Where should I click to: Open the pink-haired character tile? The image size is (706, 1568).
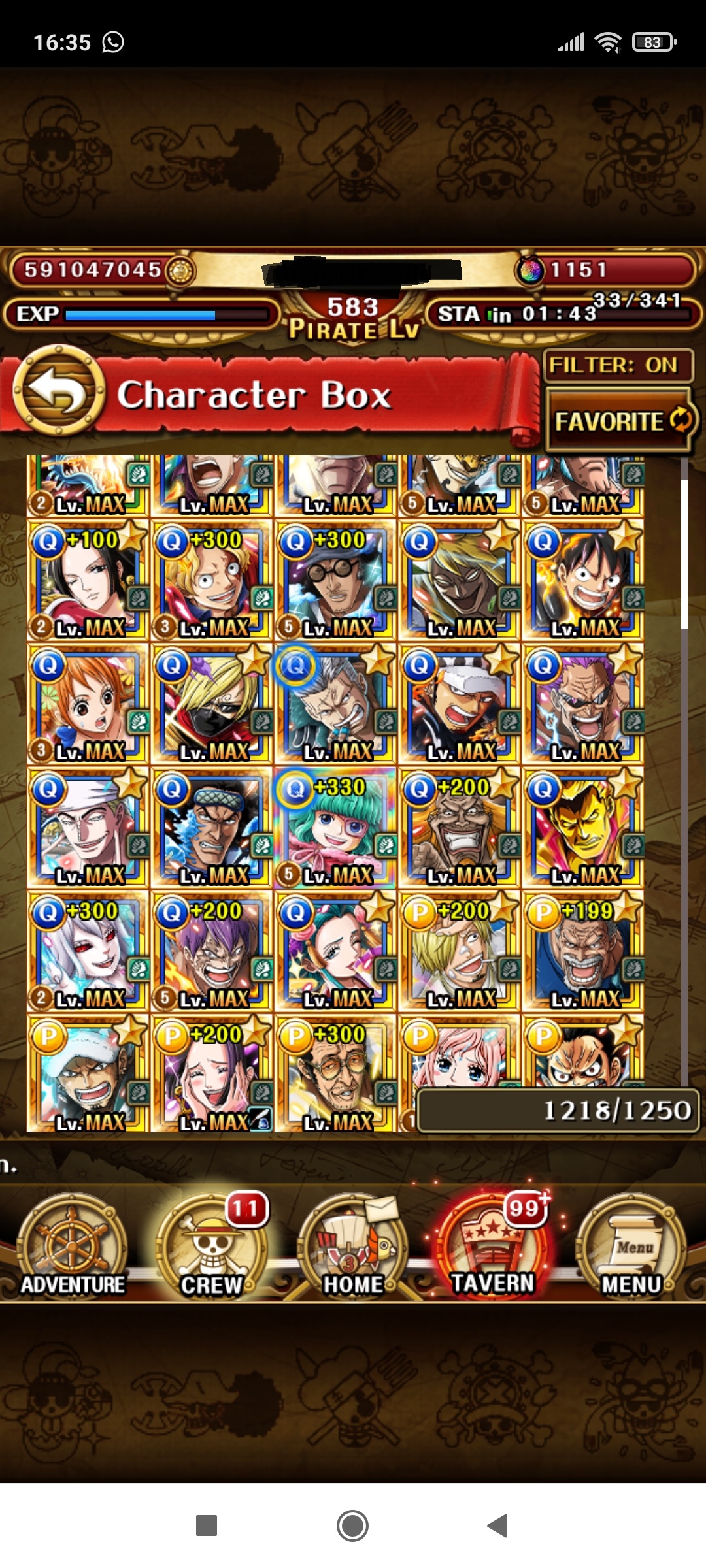coord(460,1052)
